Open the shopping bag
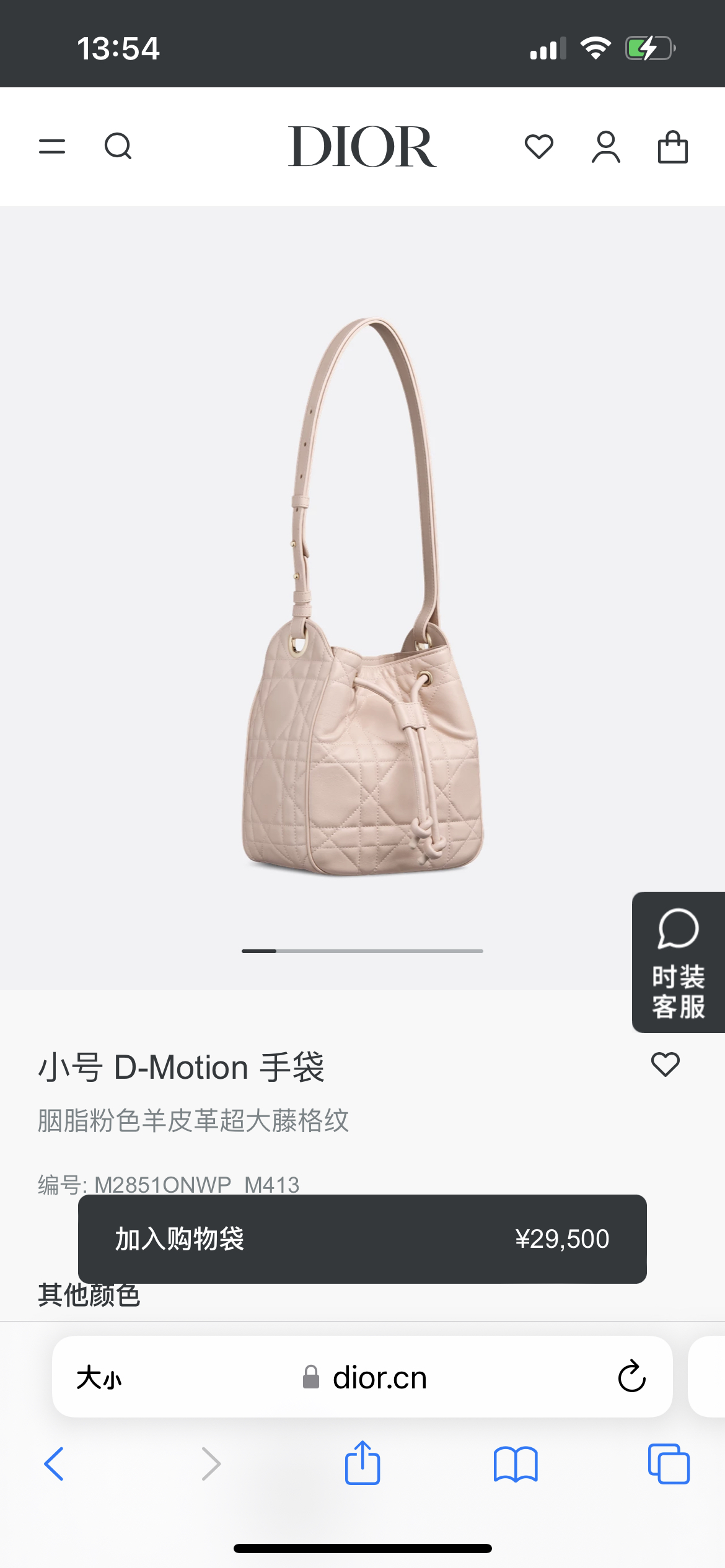Screen dimensions: 725x1568 click(672, 147)
